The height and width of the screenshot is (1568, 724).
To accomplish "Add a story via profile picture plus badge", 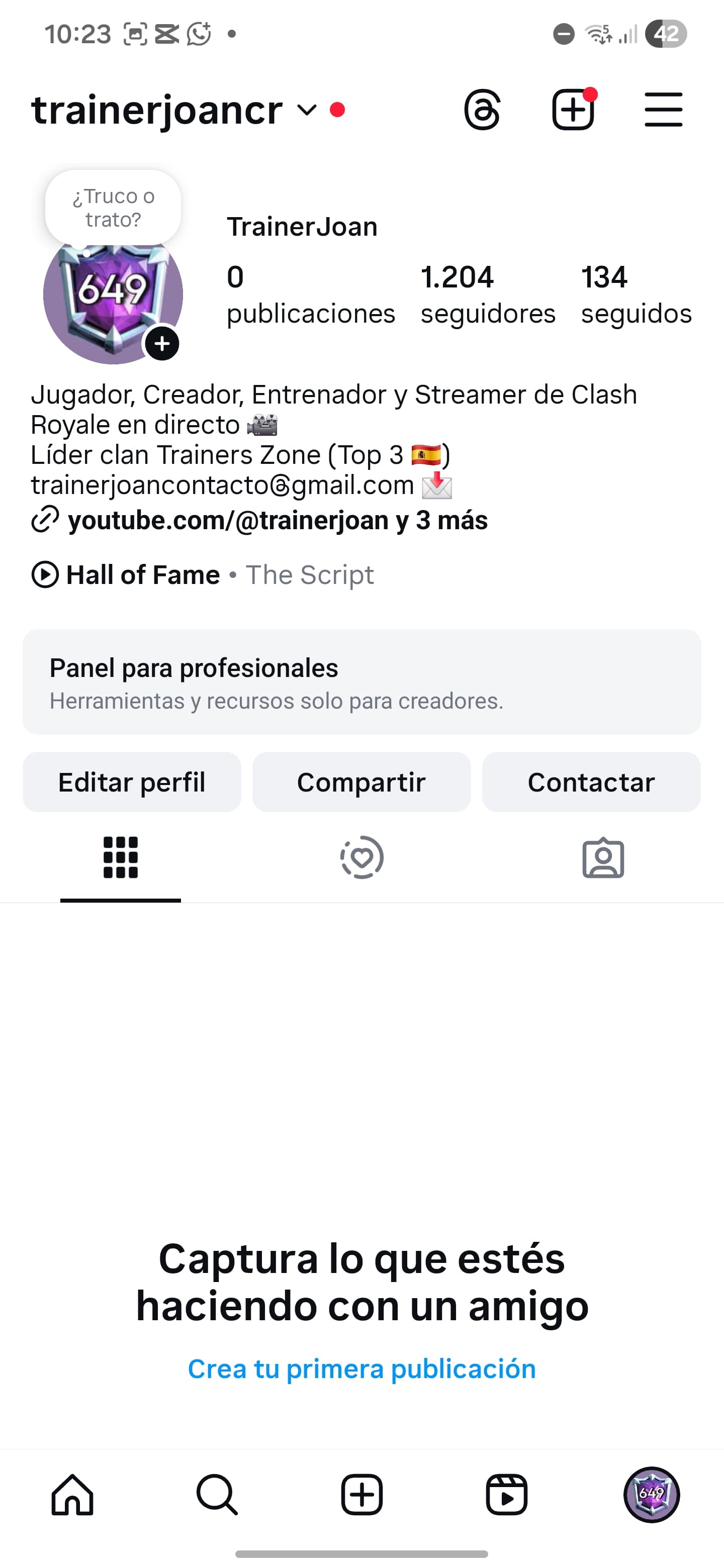I will click(x=162, y=344).
